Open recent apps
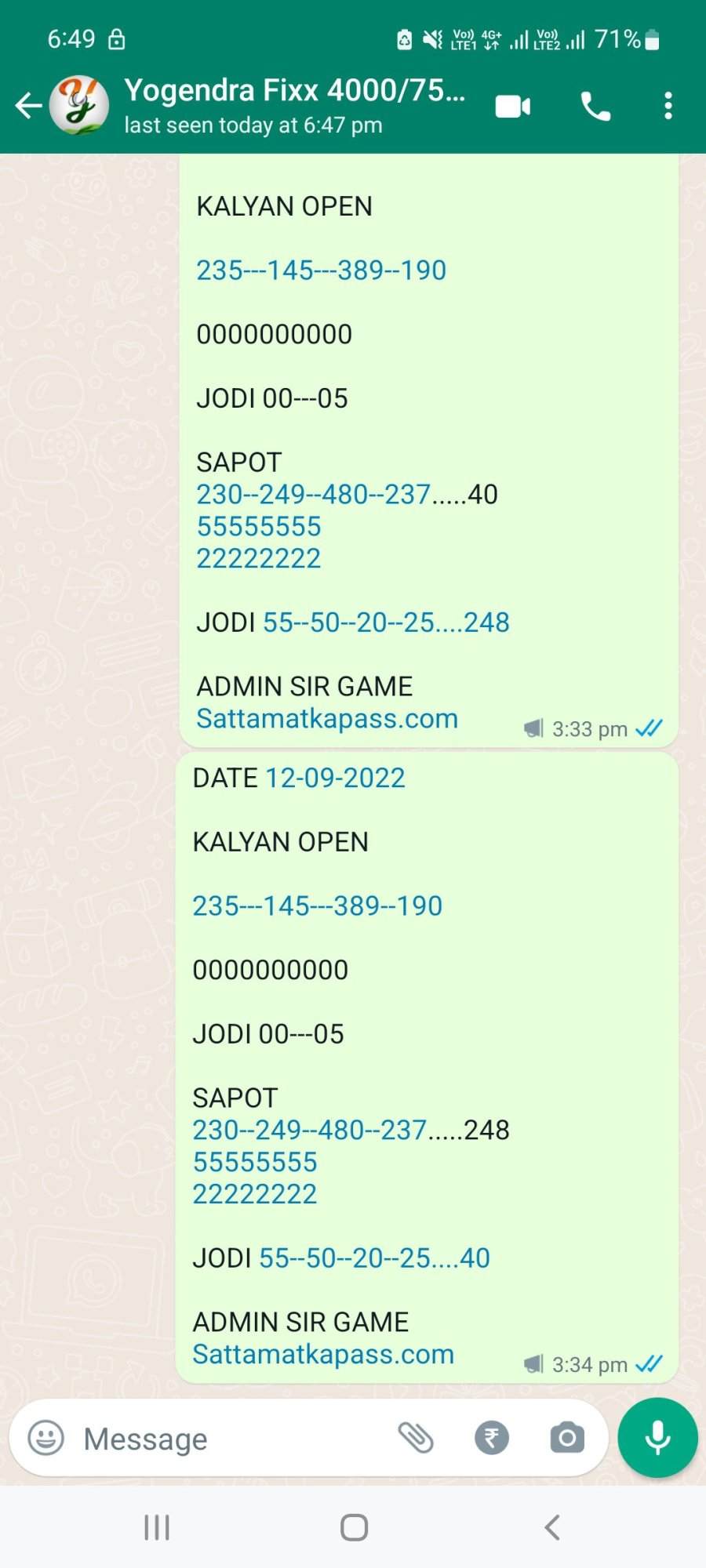 pos(157,1527)
